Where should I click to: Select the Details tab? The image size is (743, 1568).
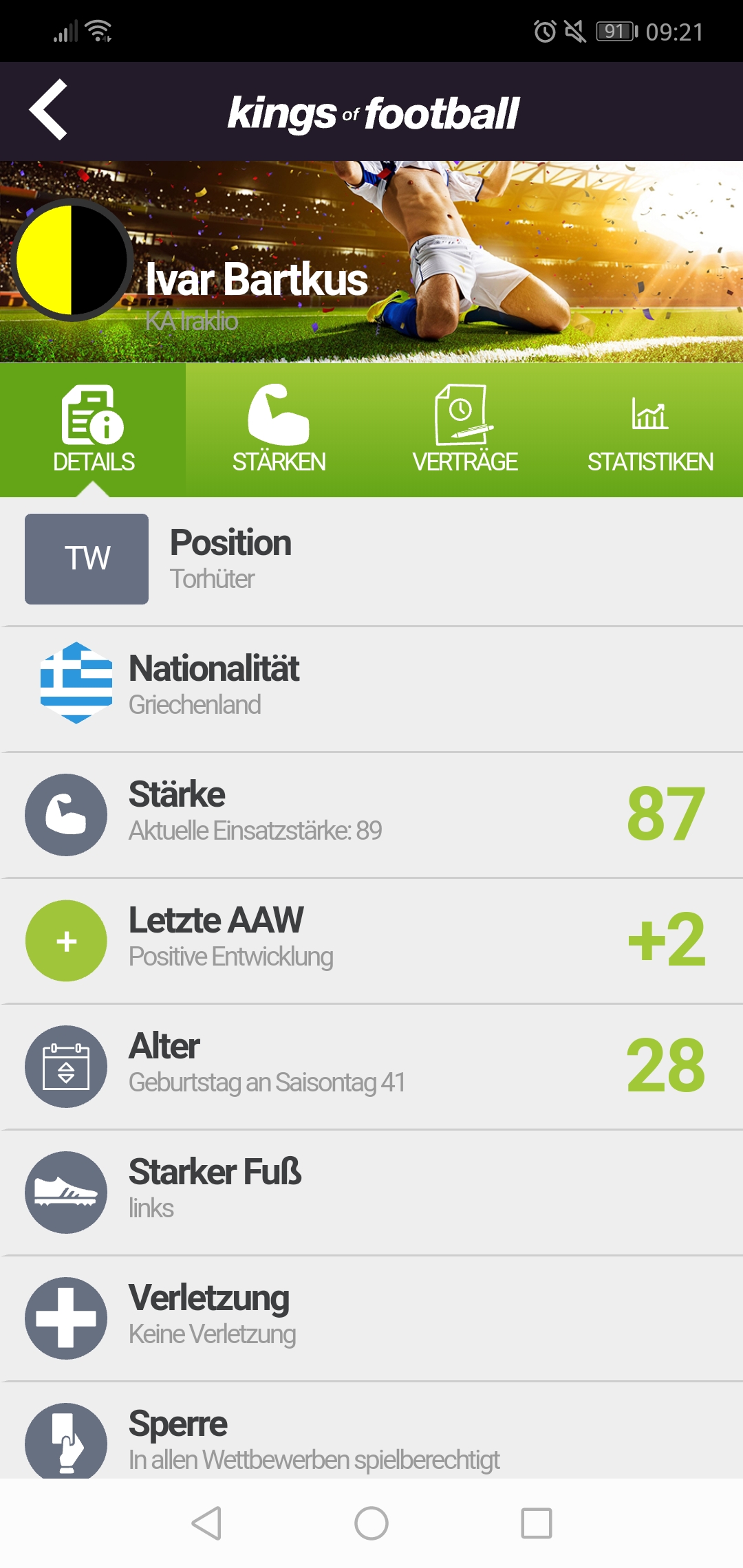coord(93,430)
